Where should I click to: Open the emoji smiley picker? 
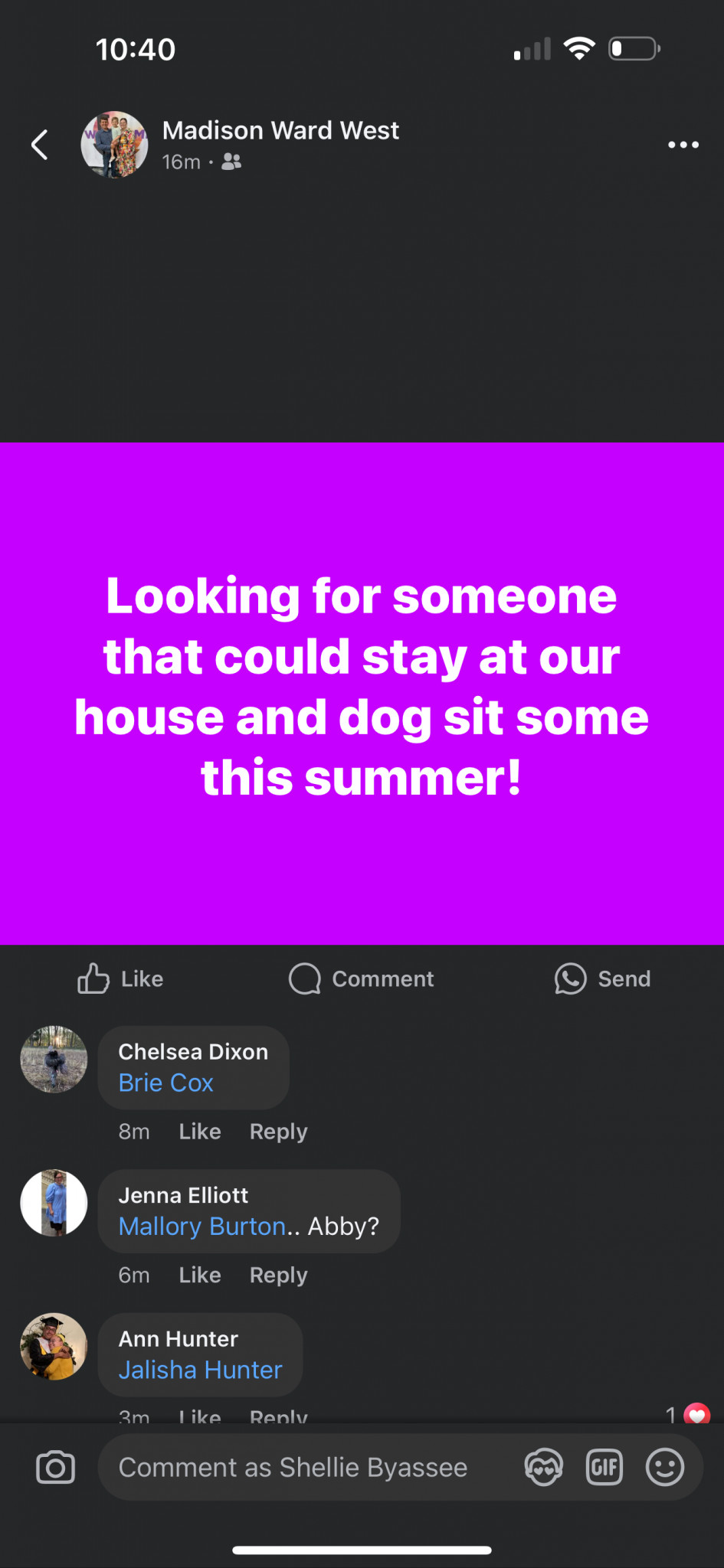click(665, 1467)
